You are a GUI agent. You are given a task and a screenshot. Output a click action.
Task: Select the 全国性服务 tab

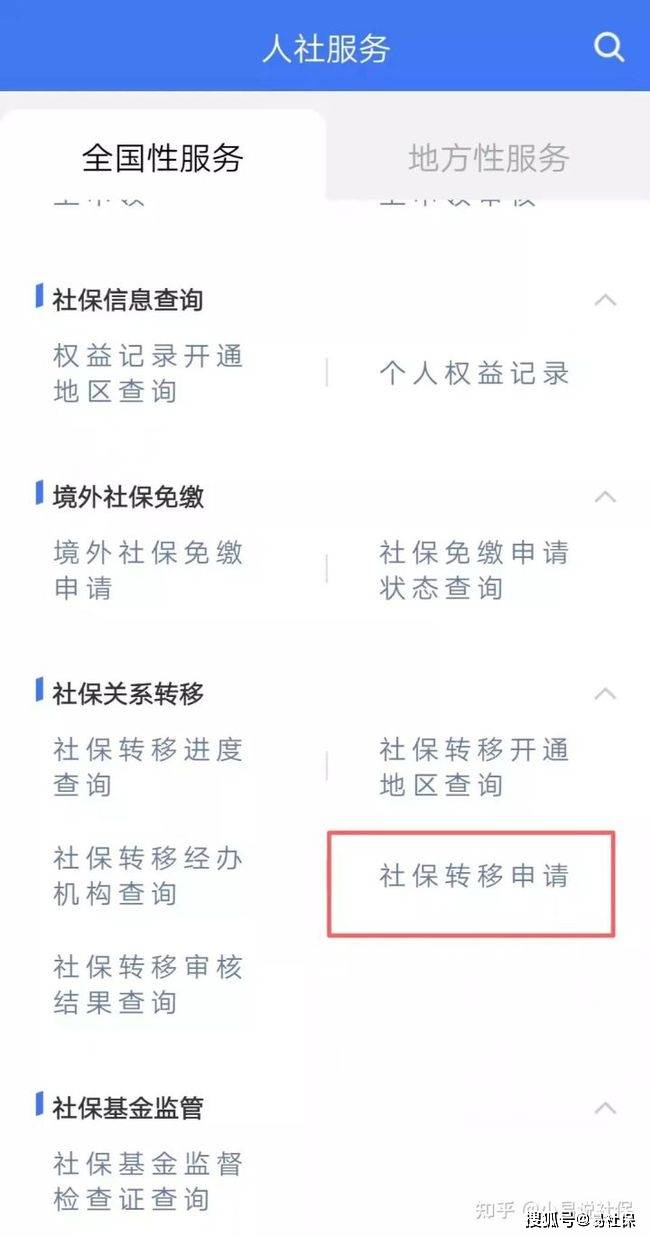[x=162, y=158]
